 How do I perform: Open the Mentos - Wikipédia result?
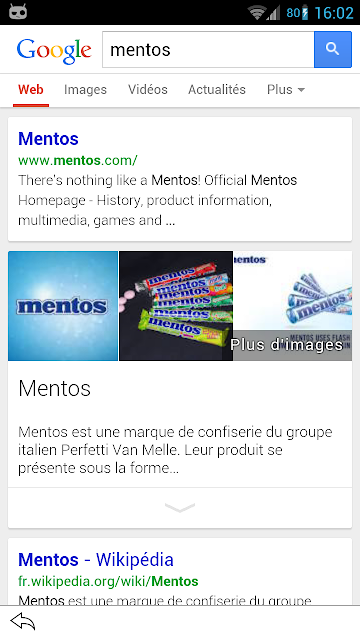click(96, 559)
